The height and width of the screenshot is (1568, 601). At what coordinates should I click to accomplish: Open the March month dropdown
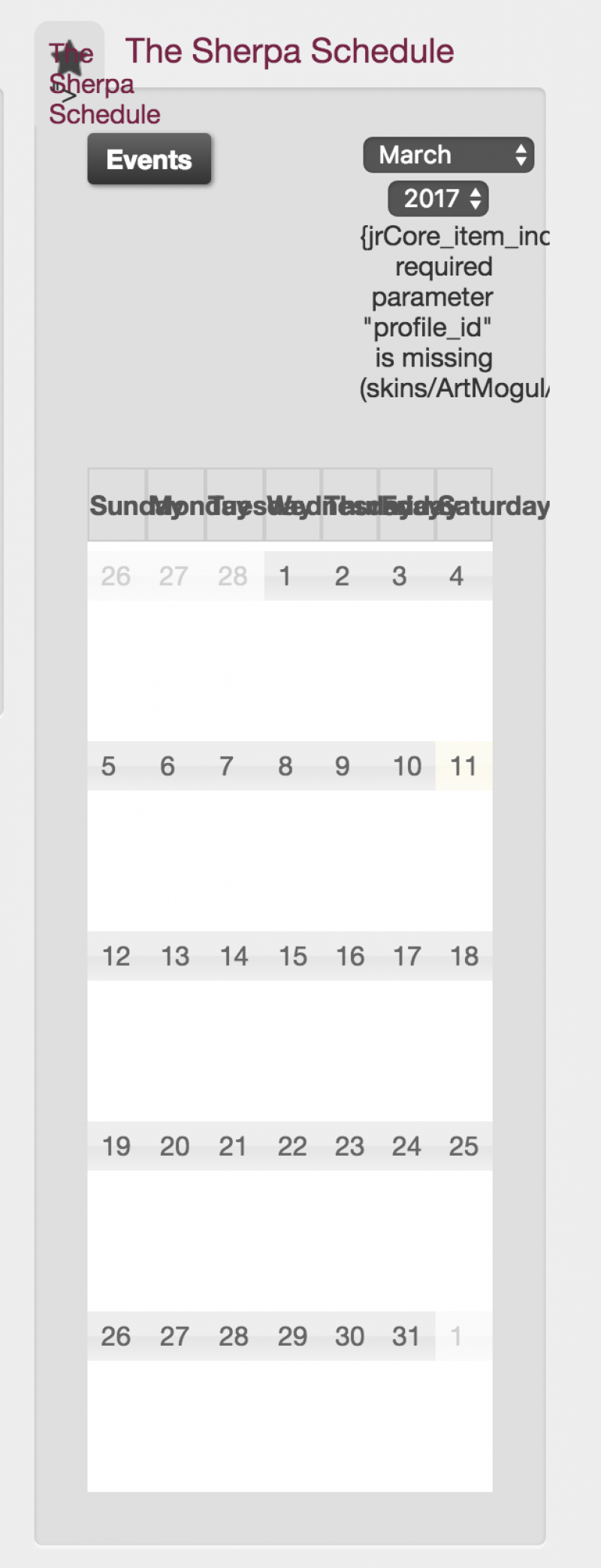[448, 155]
